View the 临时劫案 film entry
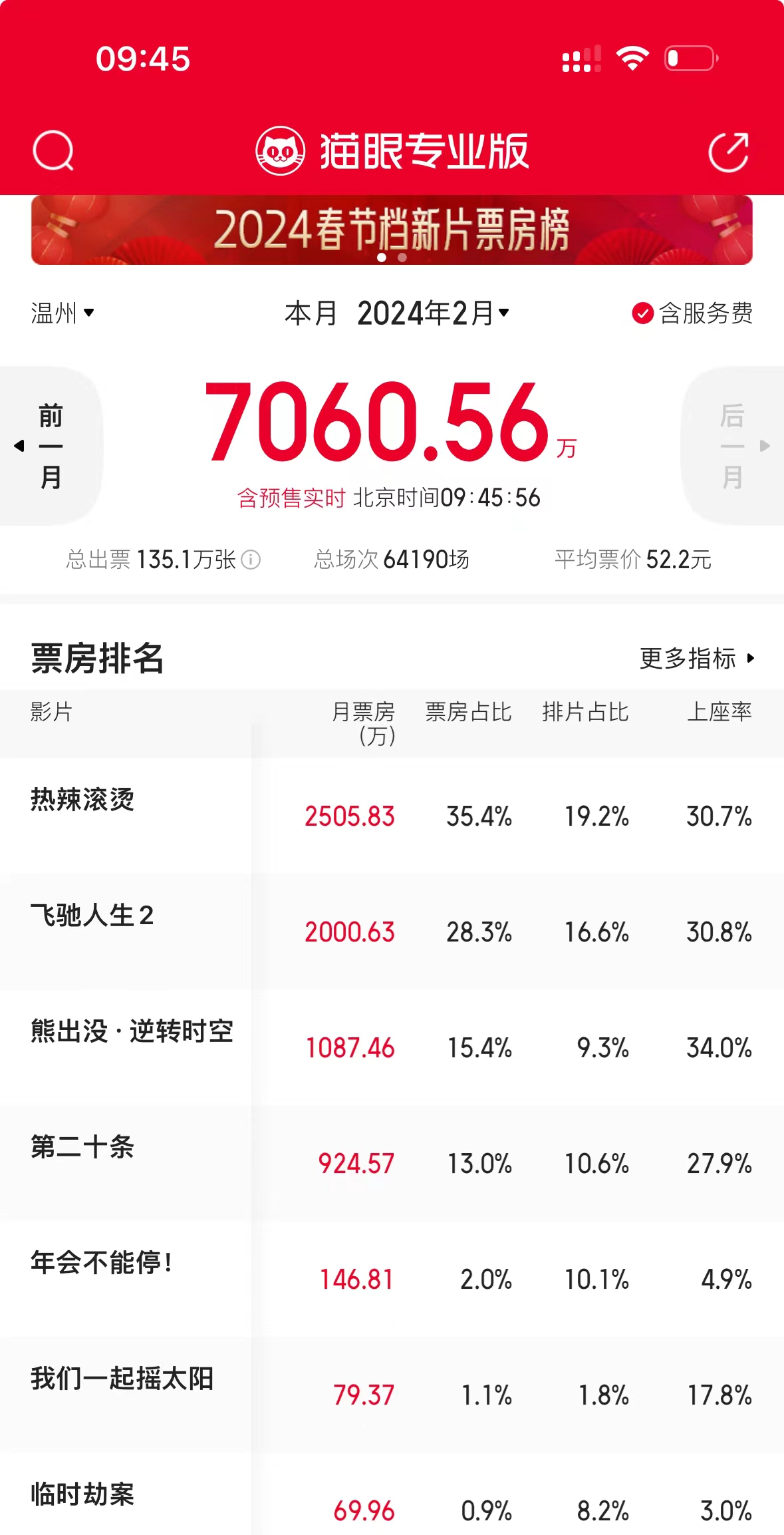 click(x=392, y=1494)
